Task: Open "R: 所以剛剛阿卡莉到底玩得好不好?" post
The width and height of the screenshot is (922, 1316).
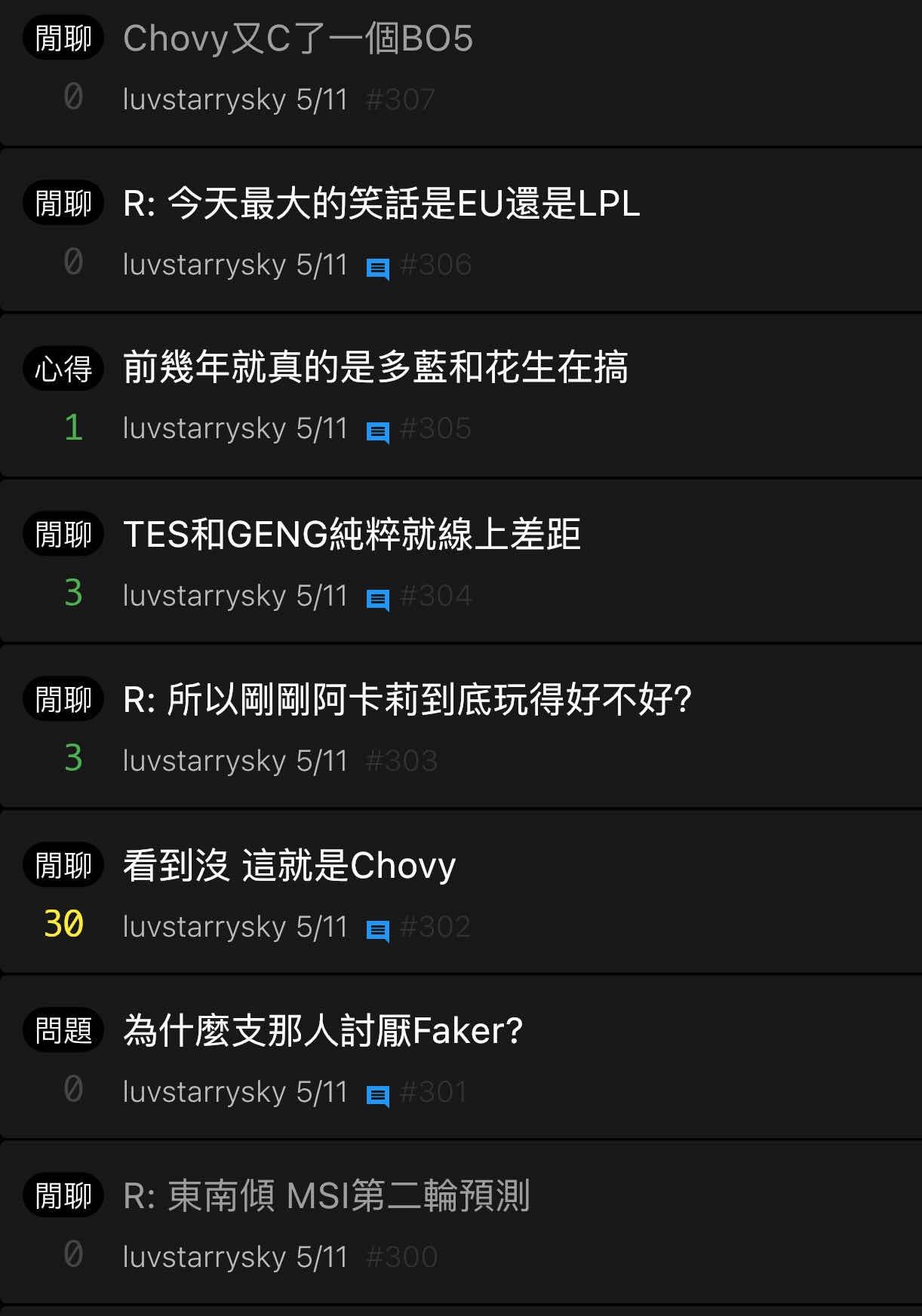Action: tap(407, 700)
